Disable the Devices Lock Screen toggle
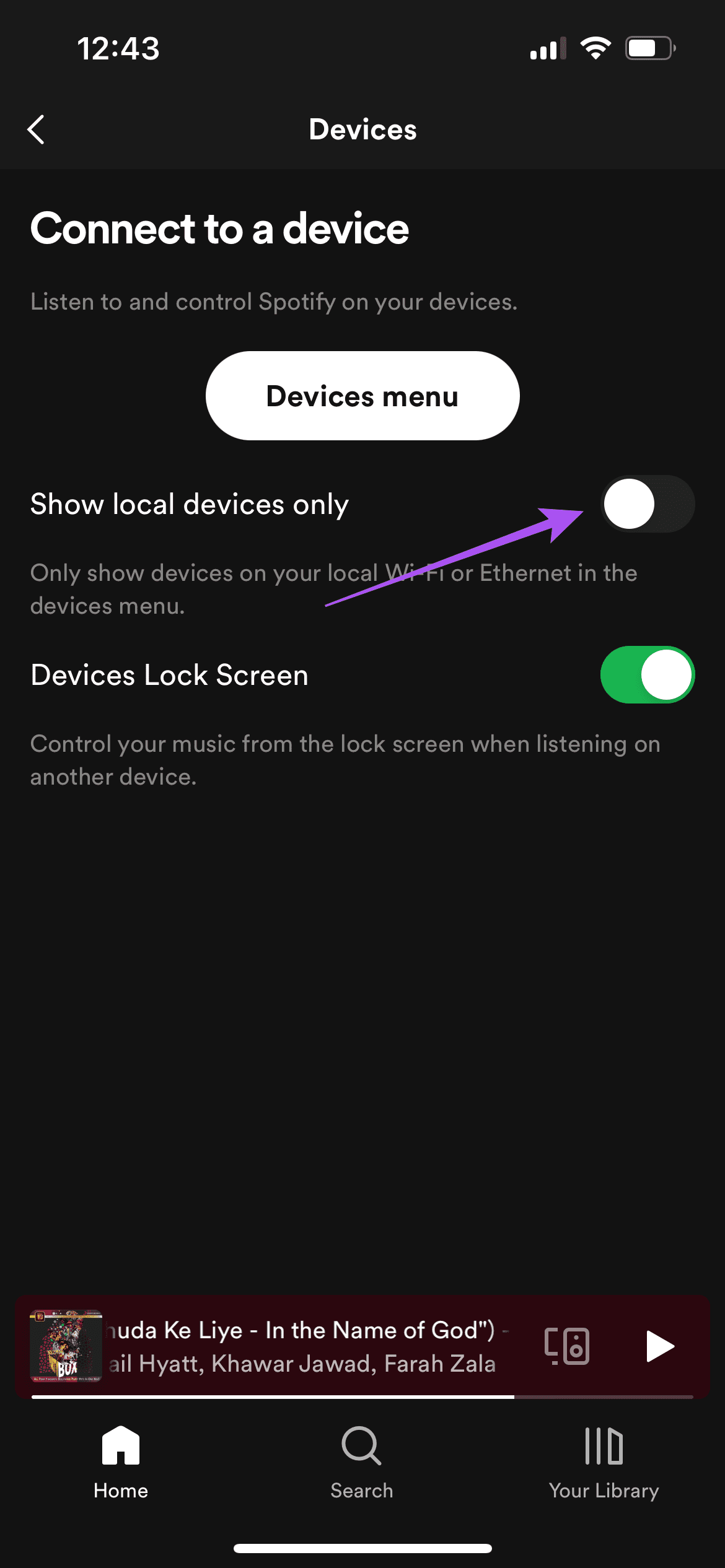725x1568 pixels. (x=647, y=674)
